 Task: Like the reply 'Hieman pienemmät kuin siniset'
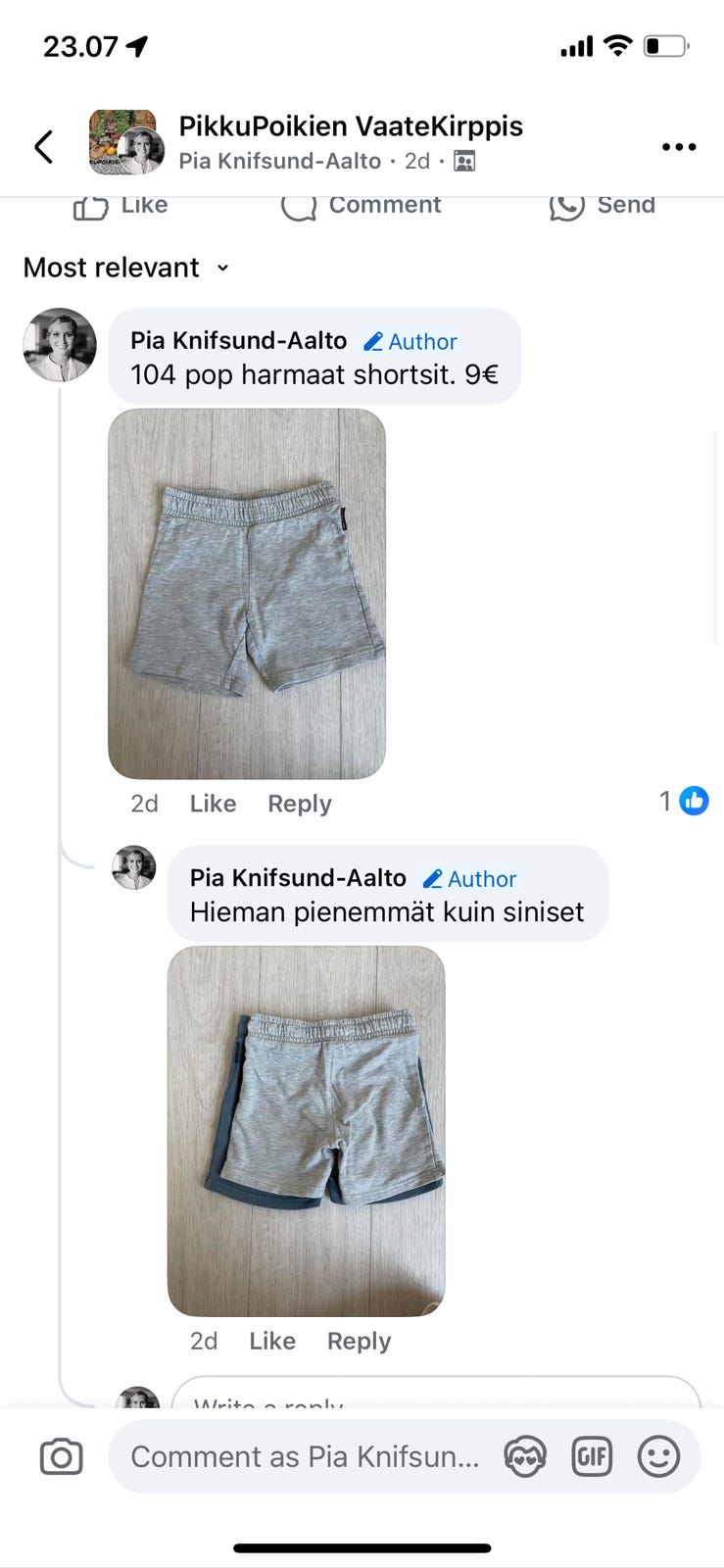(271, 1341)
